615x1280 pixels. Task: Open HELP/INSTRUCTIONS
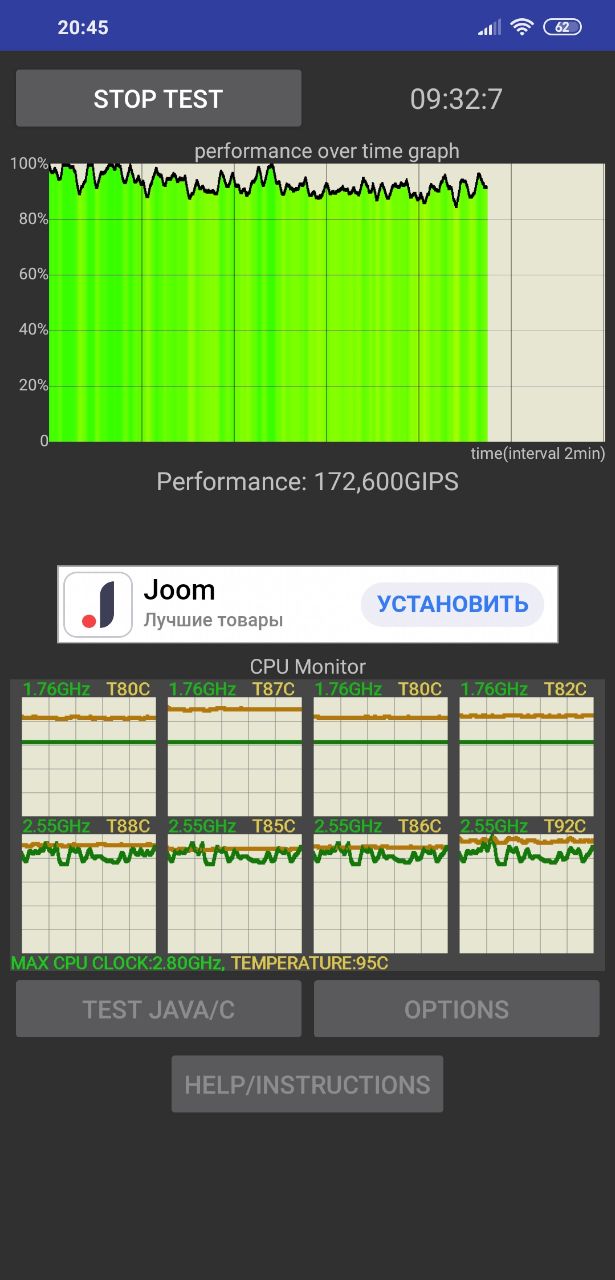(307, 1084)
